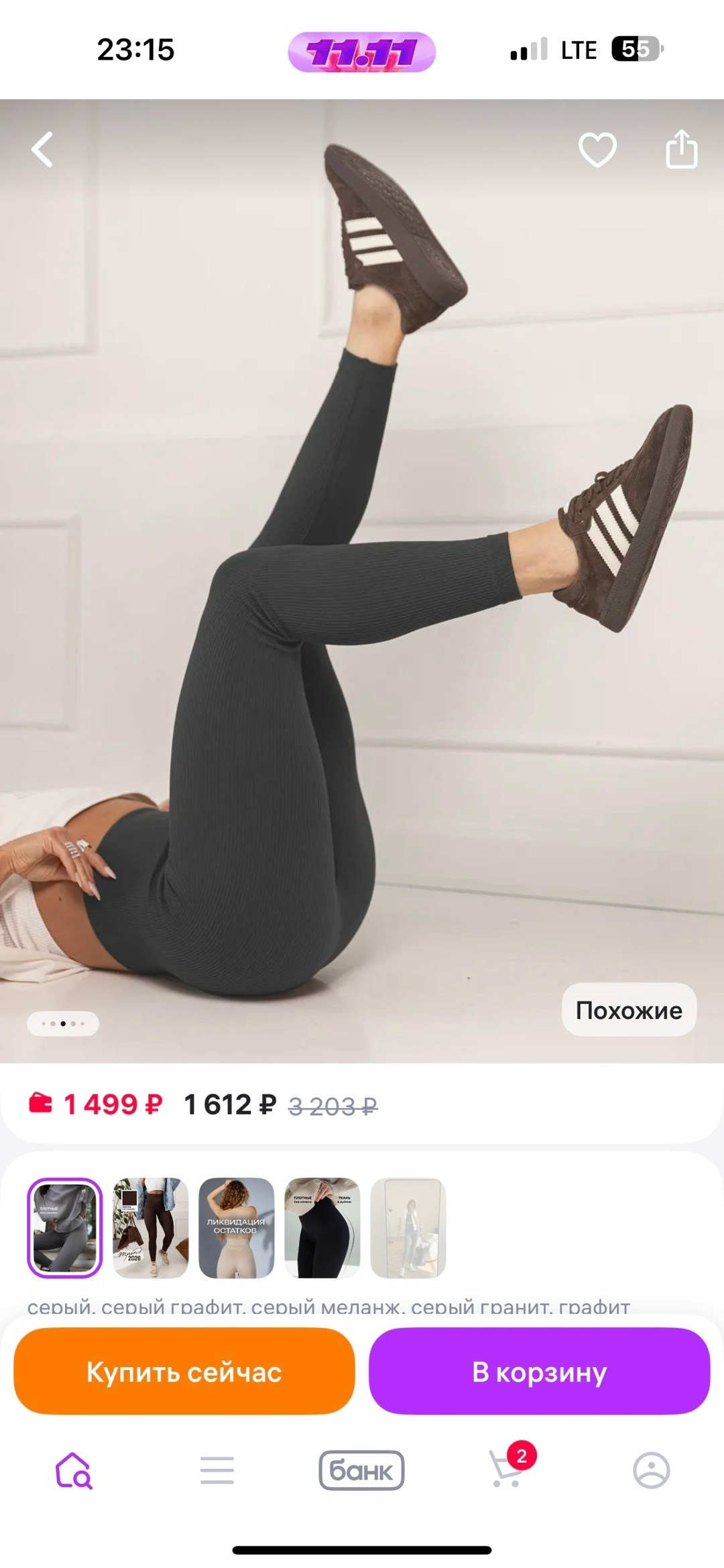
Task: Share this product listing
Action: point(681,149)
